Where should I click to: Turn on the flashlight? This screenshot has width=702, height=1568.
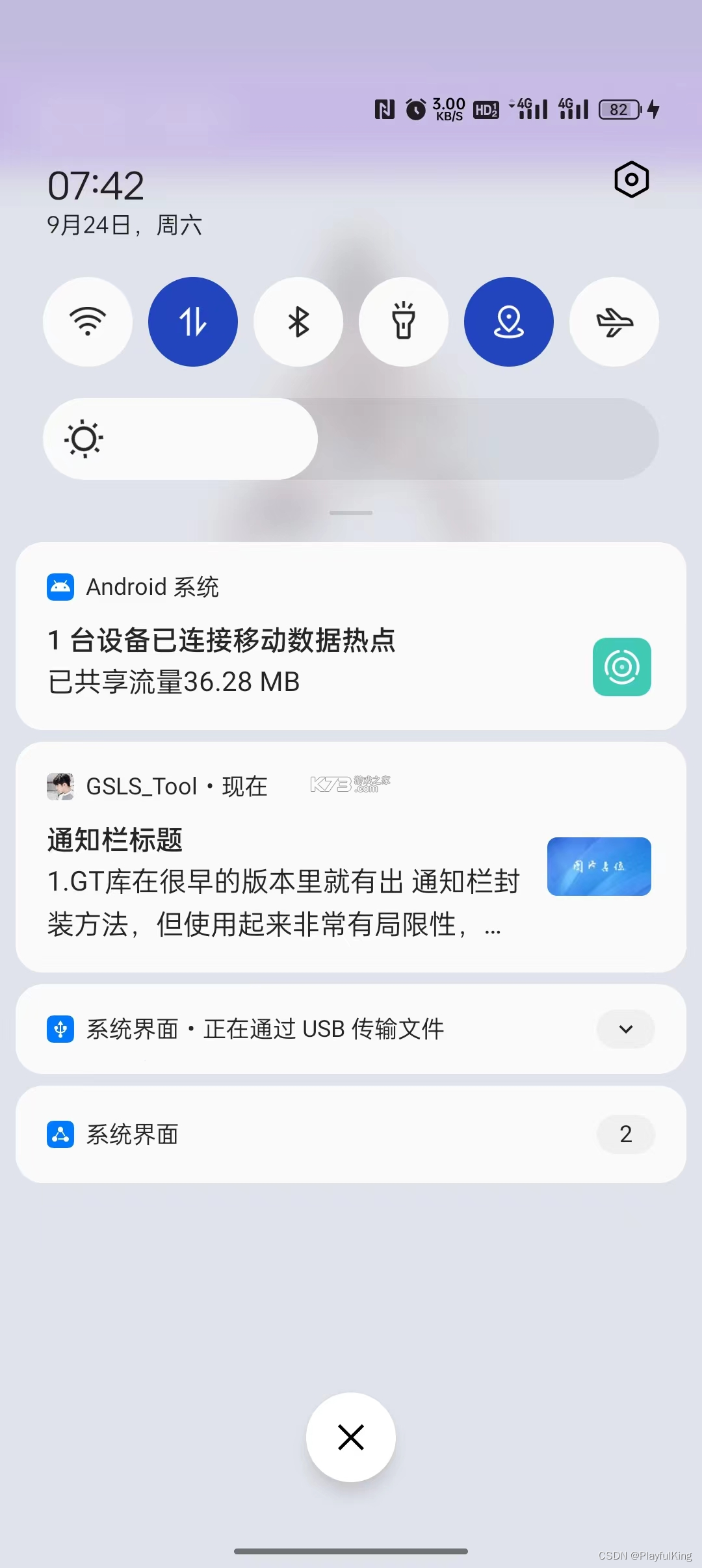point(404,322)
